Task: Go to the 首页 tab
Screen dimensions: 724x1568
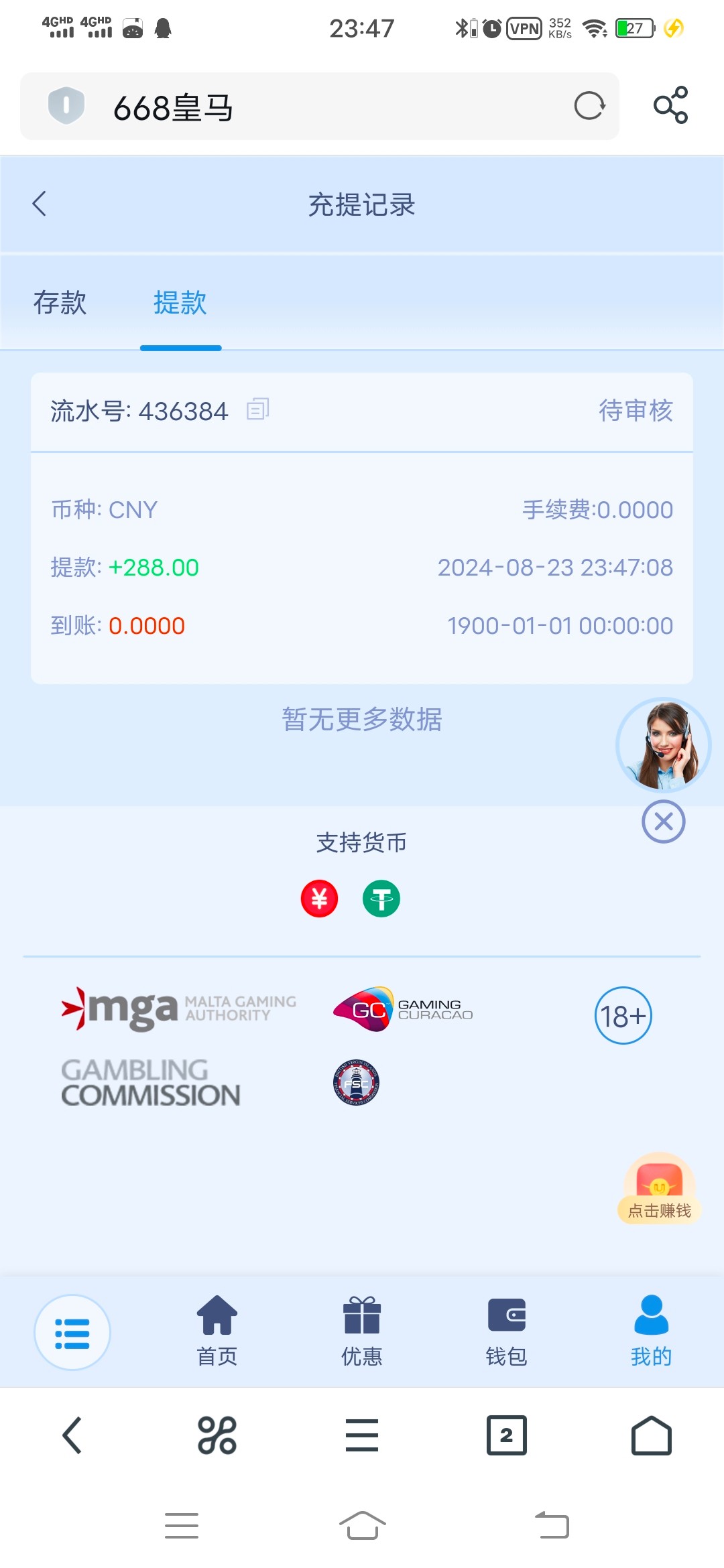Action: [217, 1330]
